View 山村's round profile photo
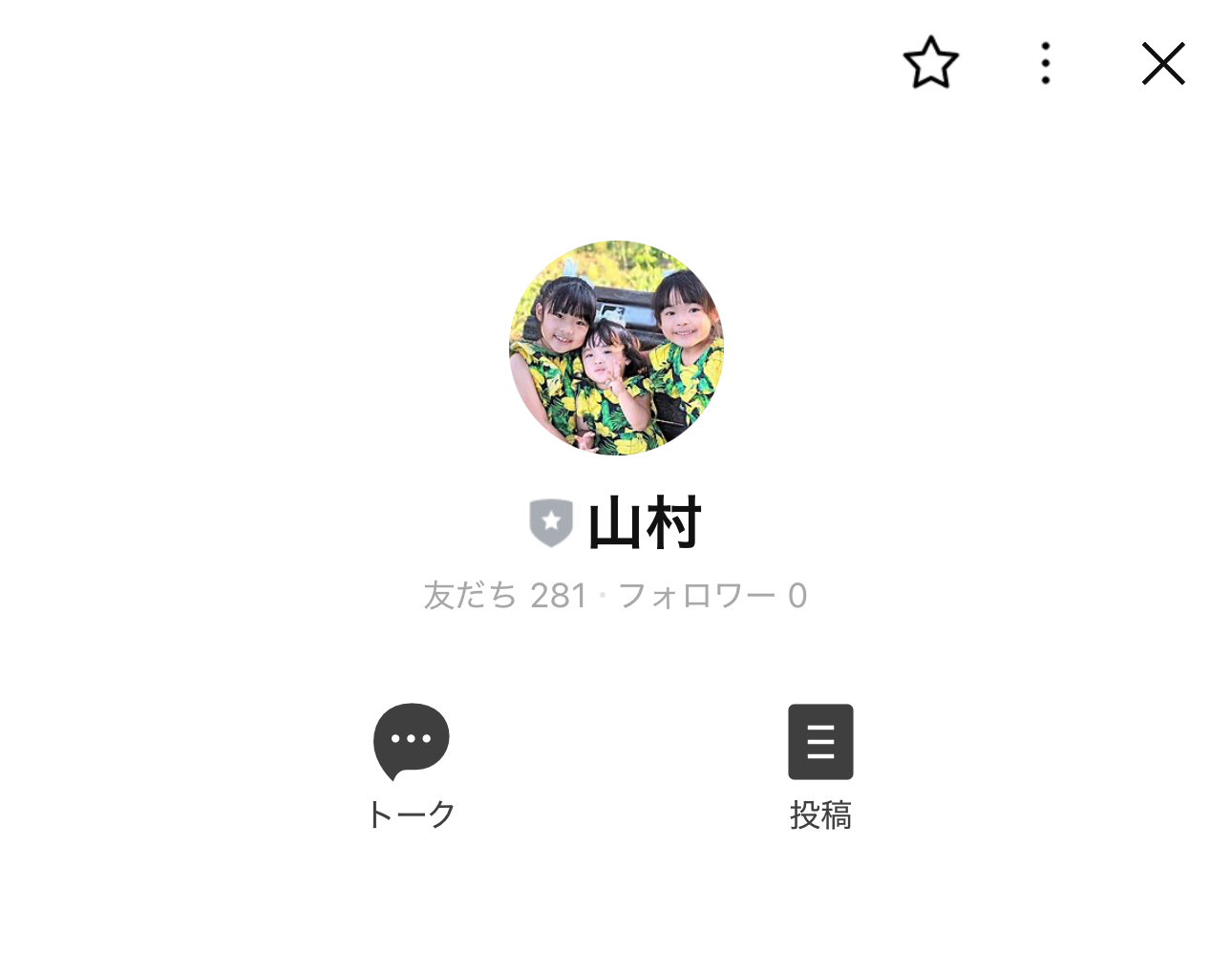Image resolution: width=1232 pixels, height=973 pixels. [616, 348]
